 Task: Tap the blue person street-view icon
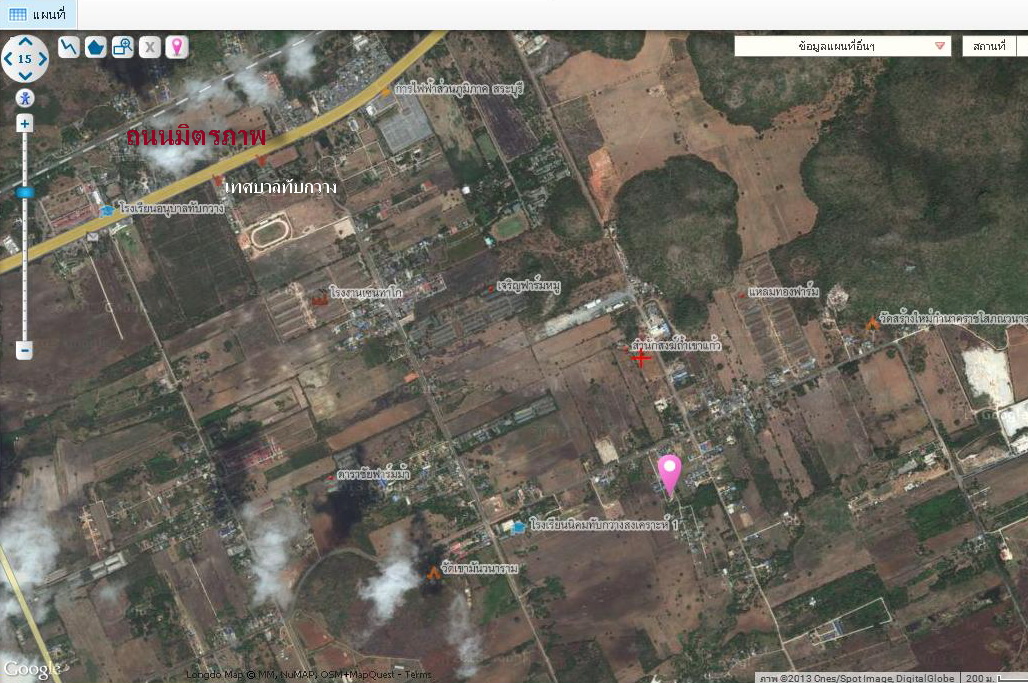tap(25, 98)
